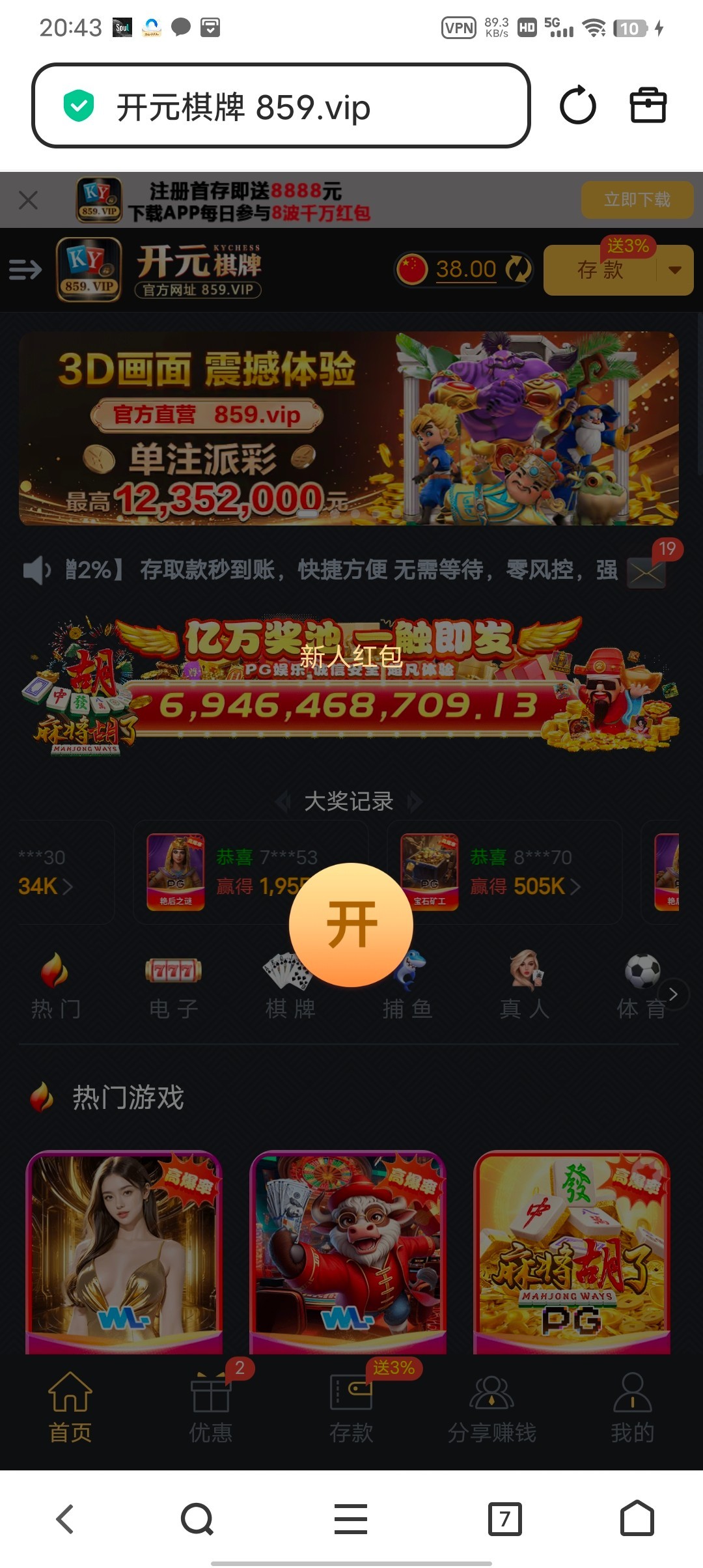This screenshot has width=703, height=1568.
Task: Switch to the 我的 tab
Action: click(x=632, y=1407)
